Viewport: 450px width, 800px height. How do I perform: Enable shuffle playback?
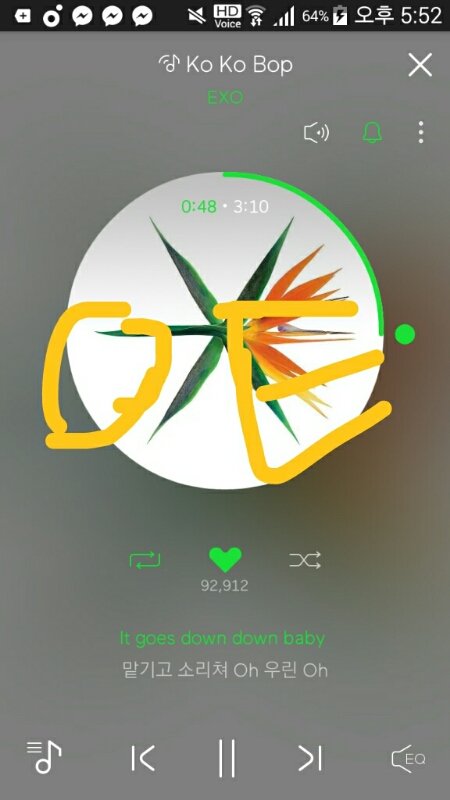point(305,560)
